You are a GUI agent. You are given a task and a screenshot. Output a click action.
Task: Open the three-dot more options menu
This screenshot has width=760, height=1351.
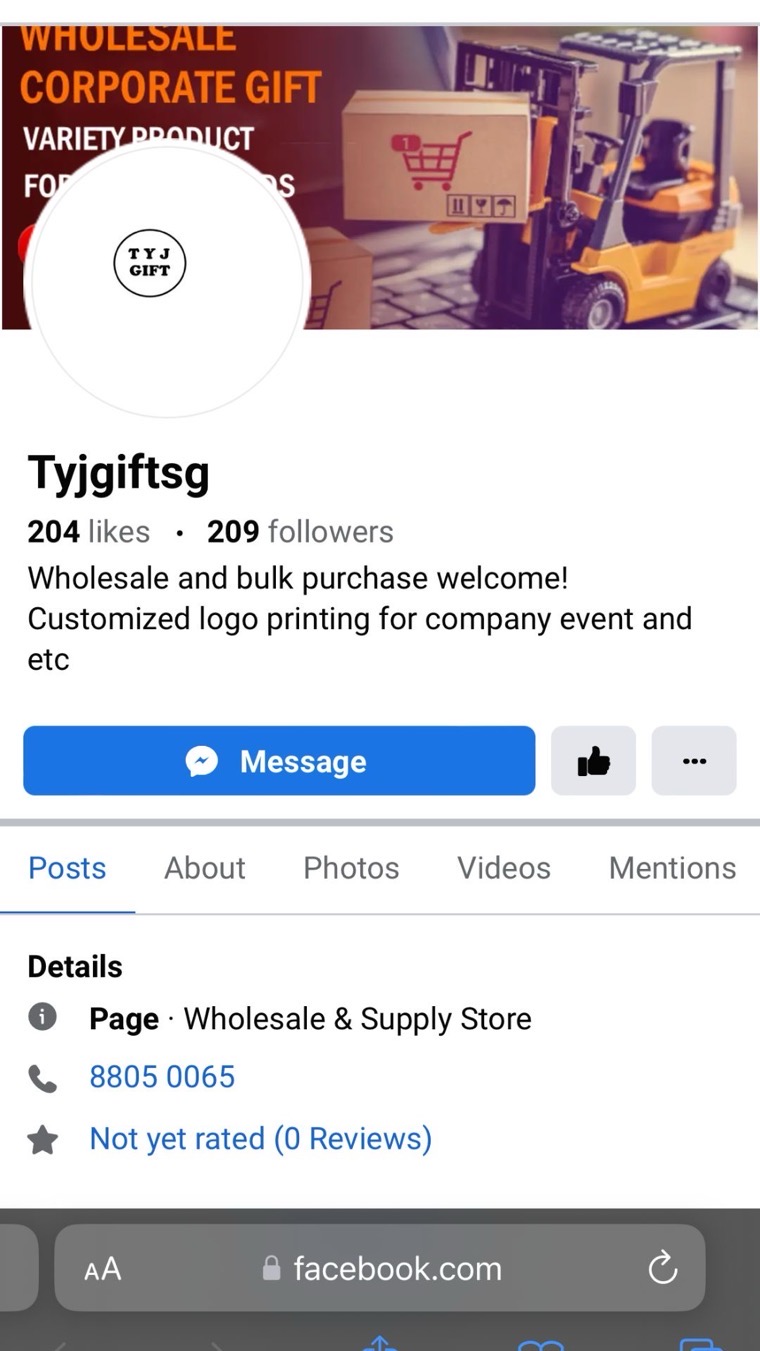point(694,761)
